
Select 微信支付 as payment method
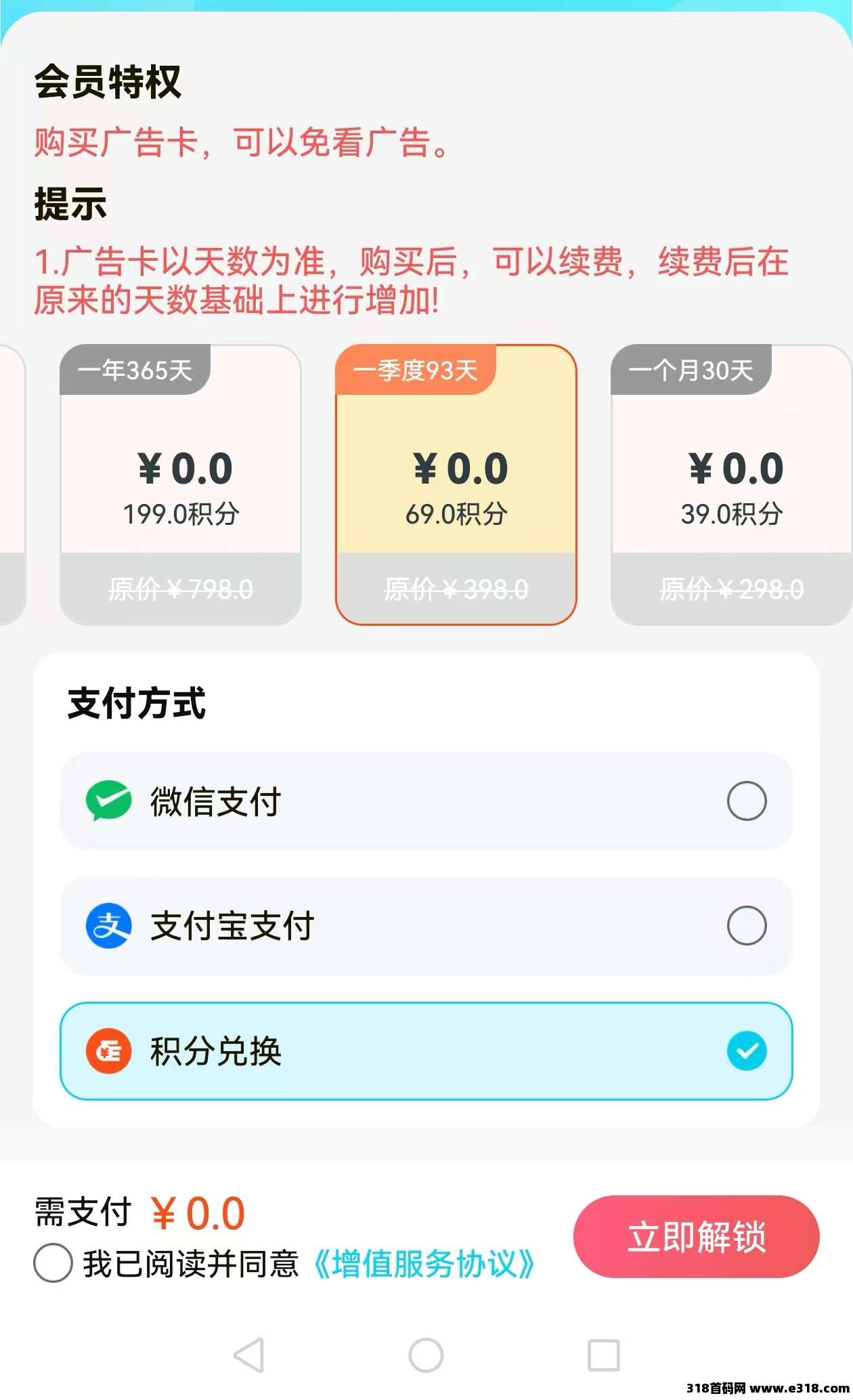point(426,801)
